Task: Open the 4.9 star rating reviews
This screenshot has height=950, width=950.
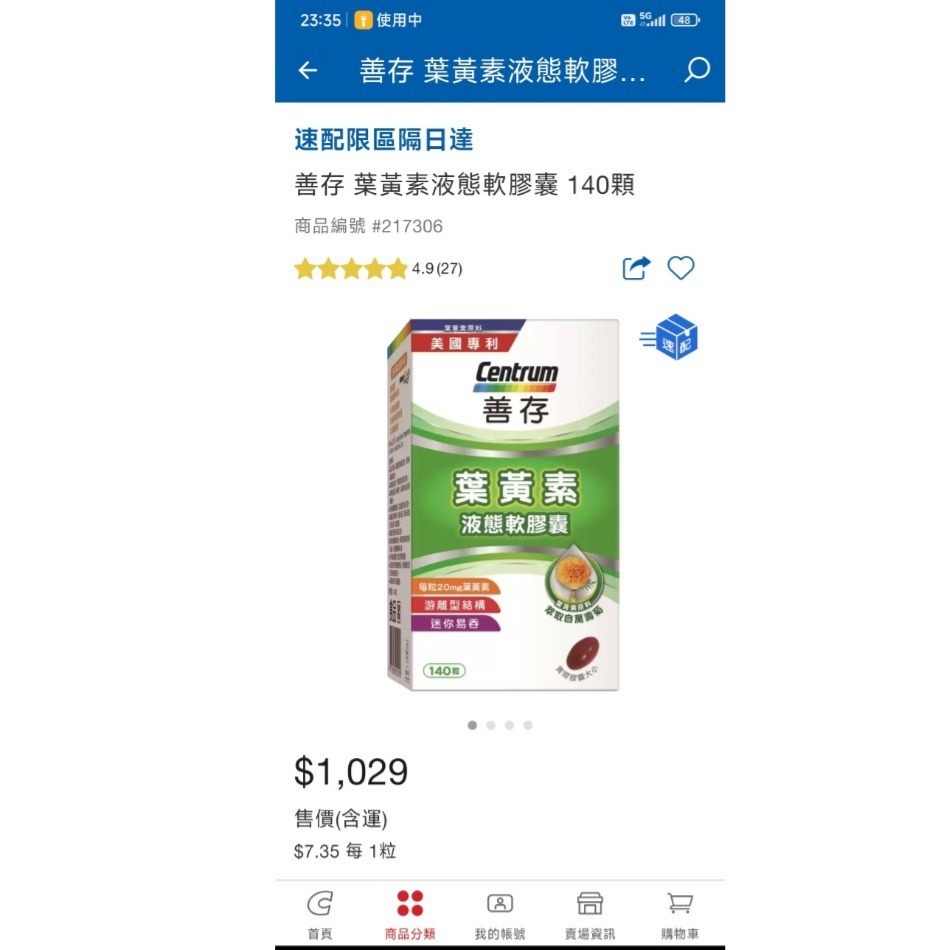Action: click(x=378, y=268)
